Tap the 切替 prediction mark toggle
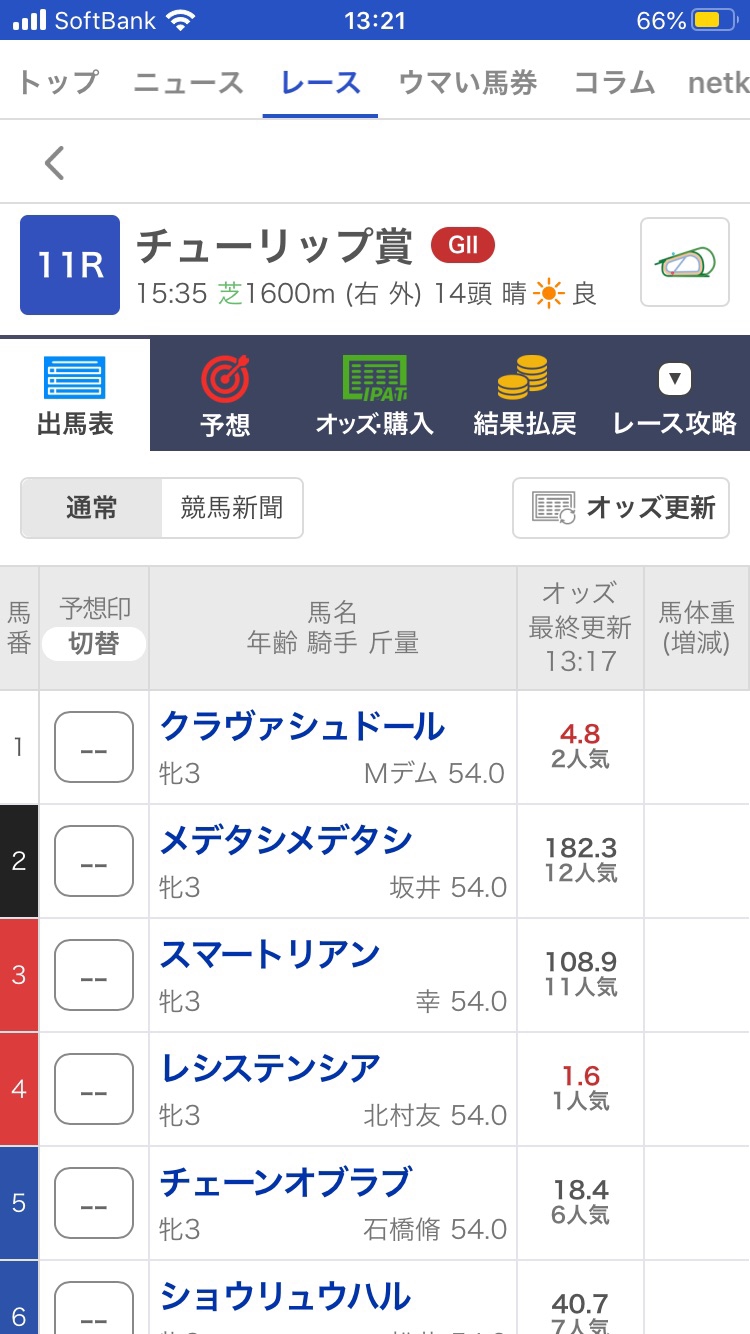Viewport: 750px width, 1334px height. coord(94,644)
